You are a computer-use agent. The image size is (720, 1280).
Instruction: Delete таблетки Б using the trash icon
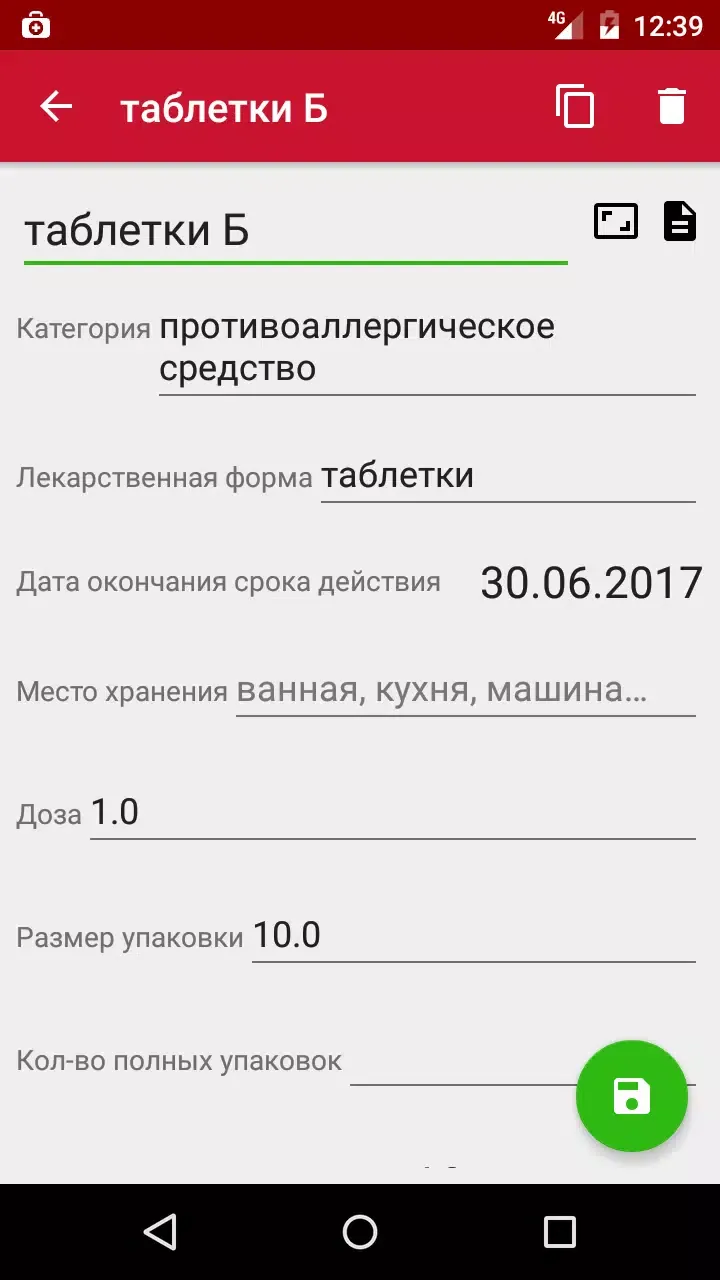point(672,106)
